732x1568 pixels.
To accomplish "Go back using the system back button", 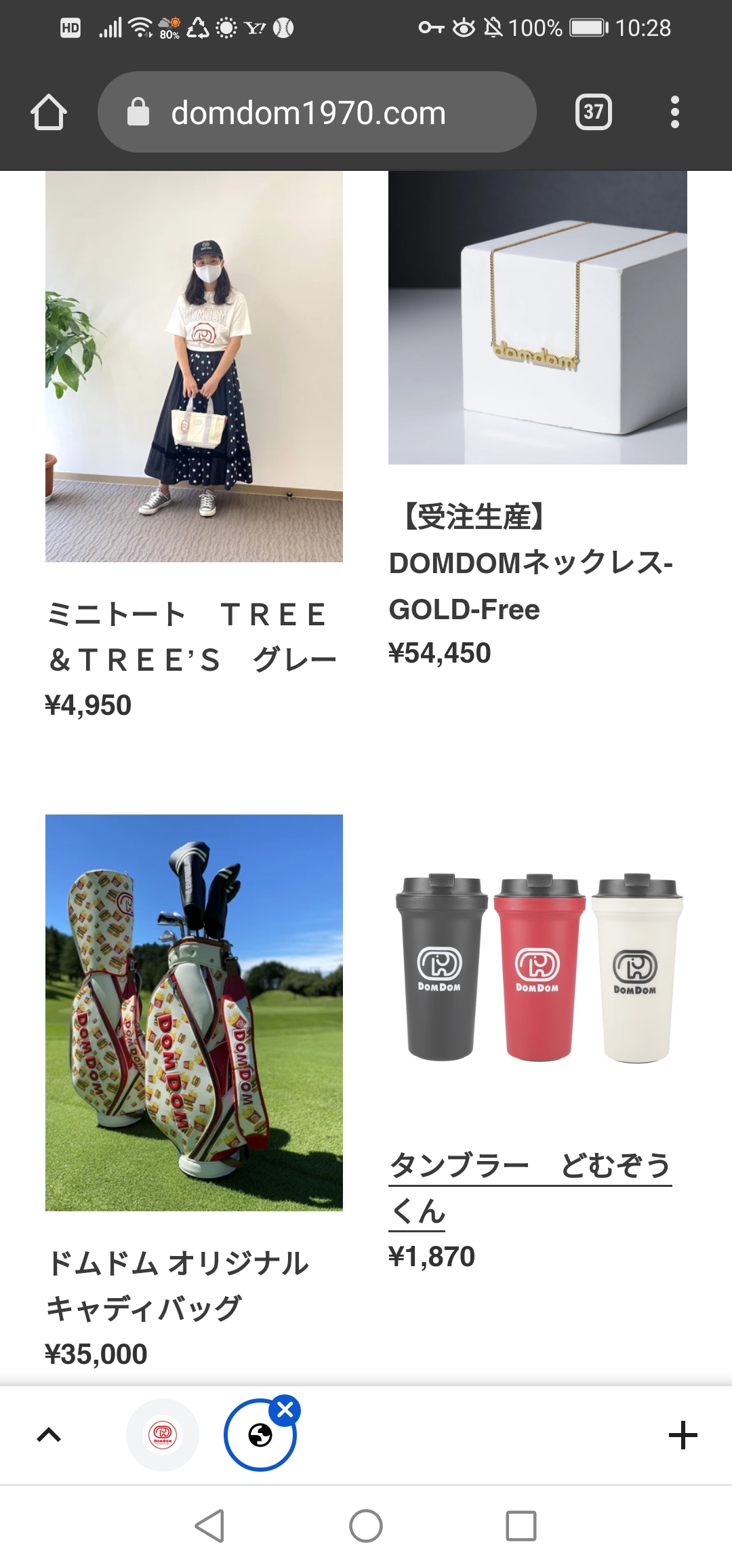I will click(209, 1526).
